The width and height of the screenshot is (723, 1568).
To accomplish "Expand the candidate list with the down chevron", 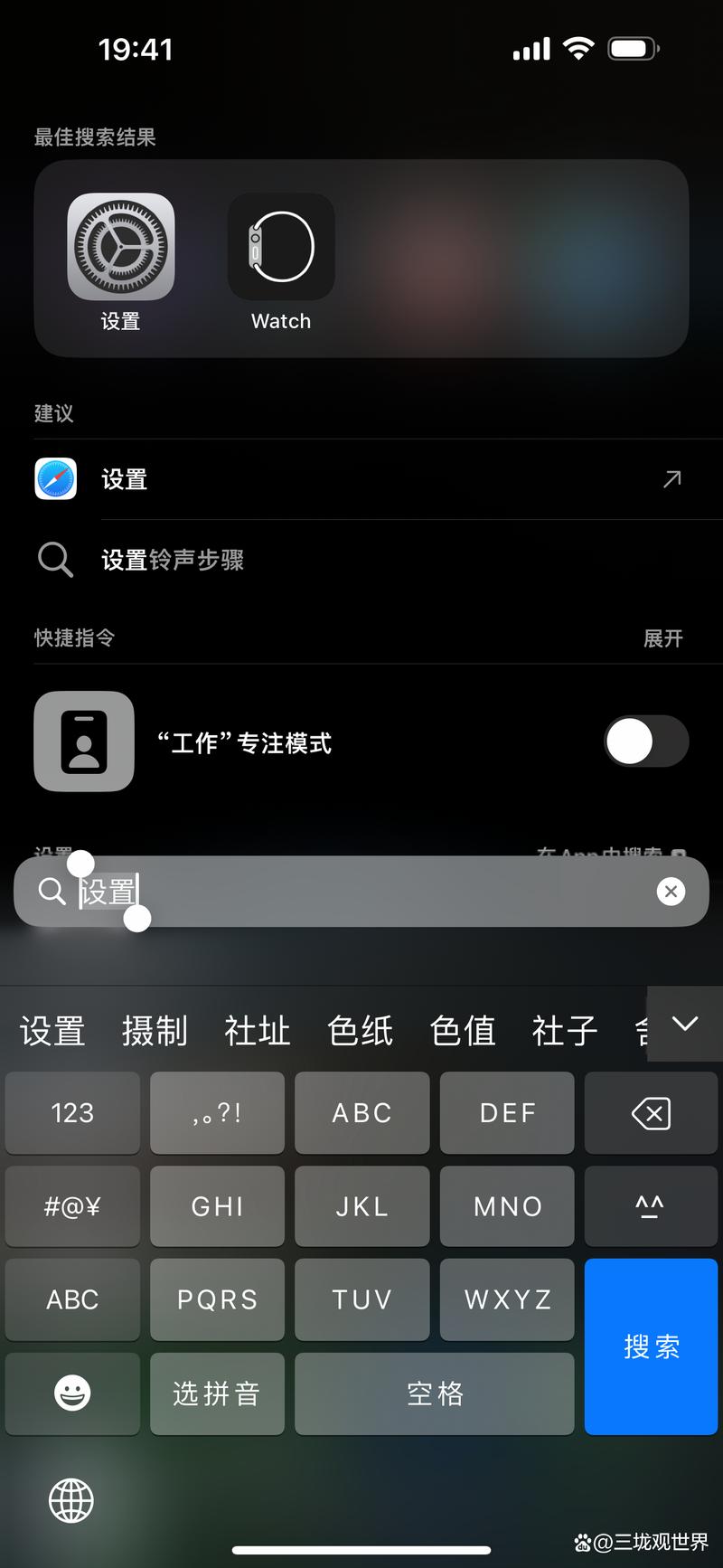I will [684, 1024].
